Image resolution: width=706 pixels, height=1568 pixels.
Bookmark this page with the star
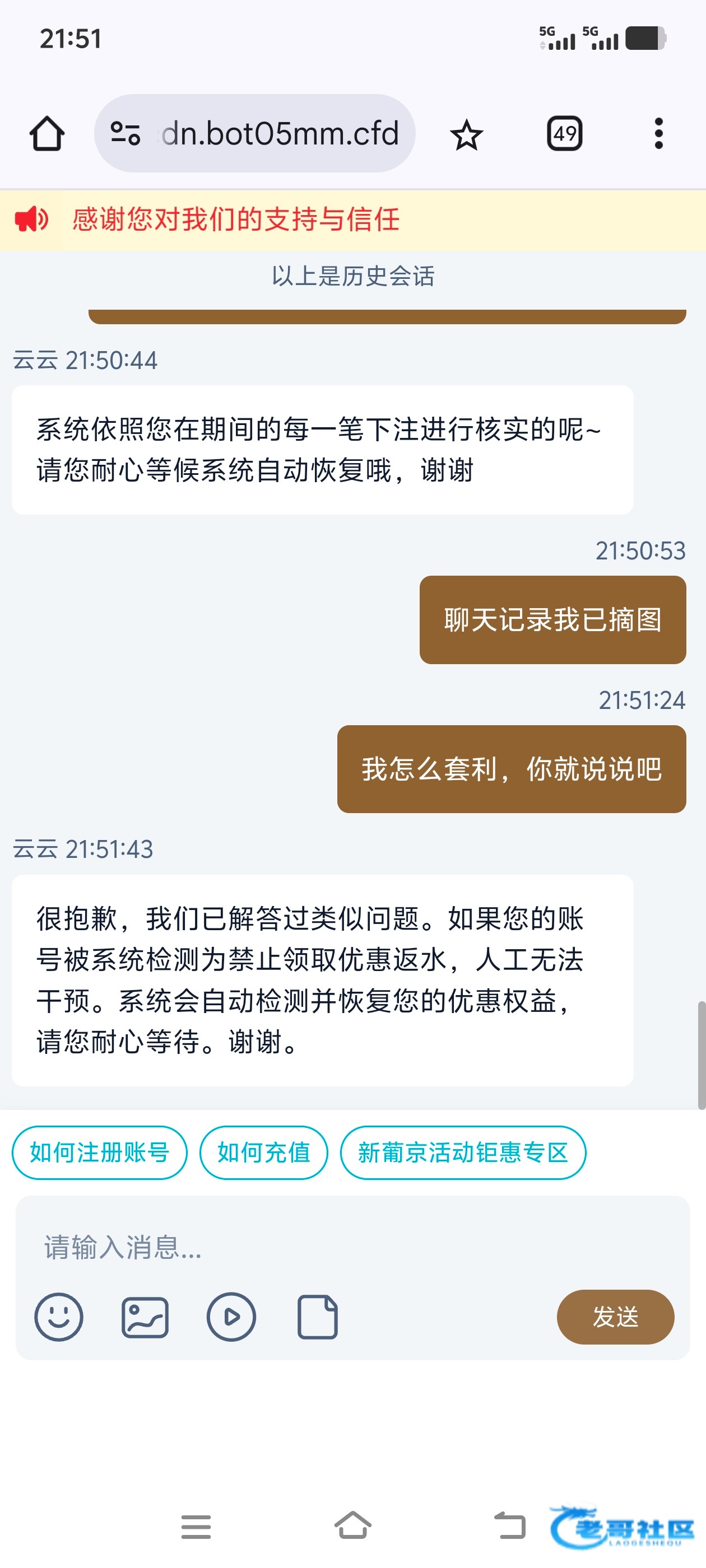(x=467, y=134)
